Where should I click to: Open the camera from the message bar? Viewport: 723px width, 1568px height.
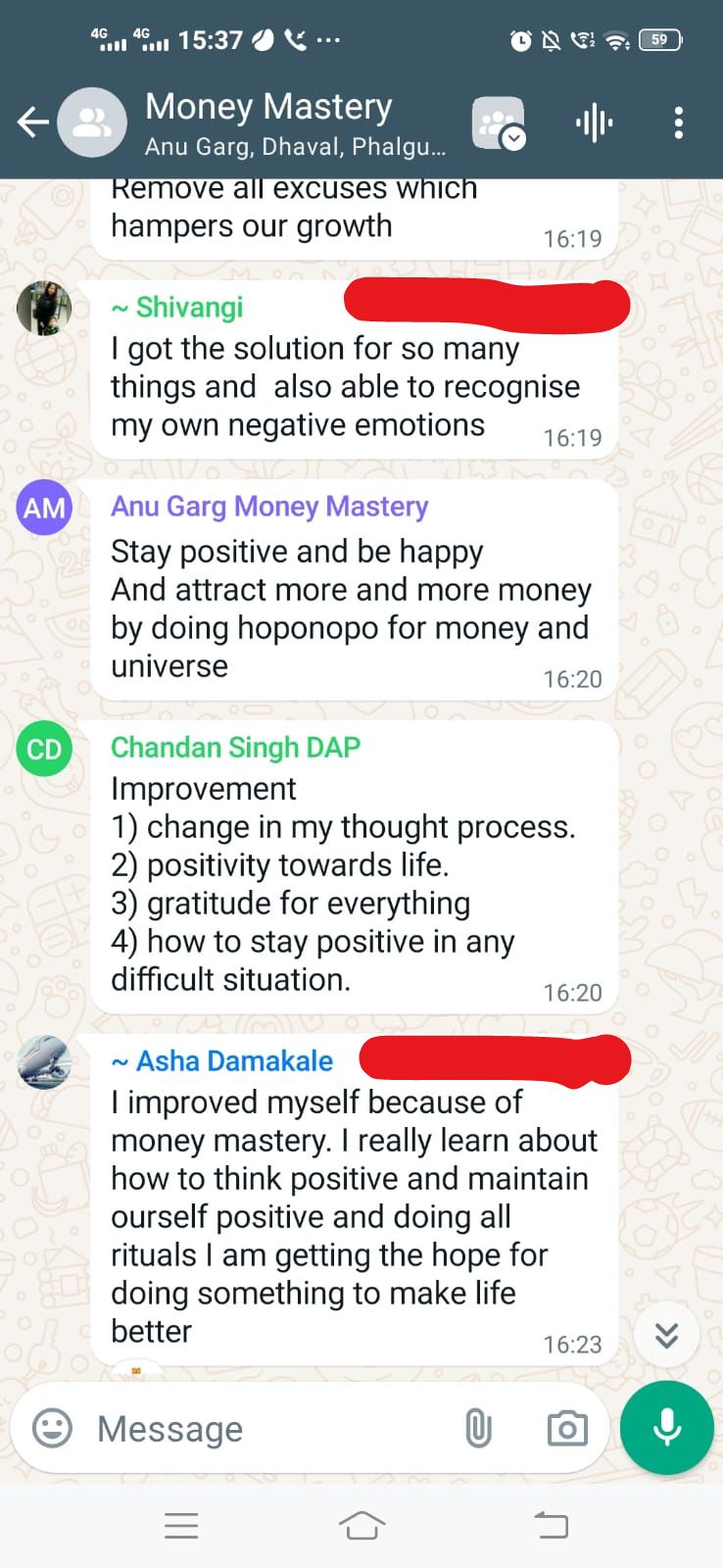pyautogui.click(x=567, y=1429)
